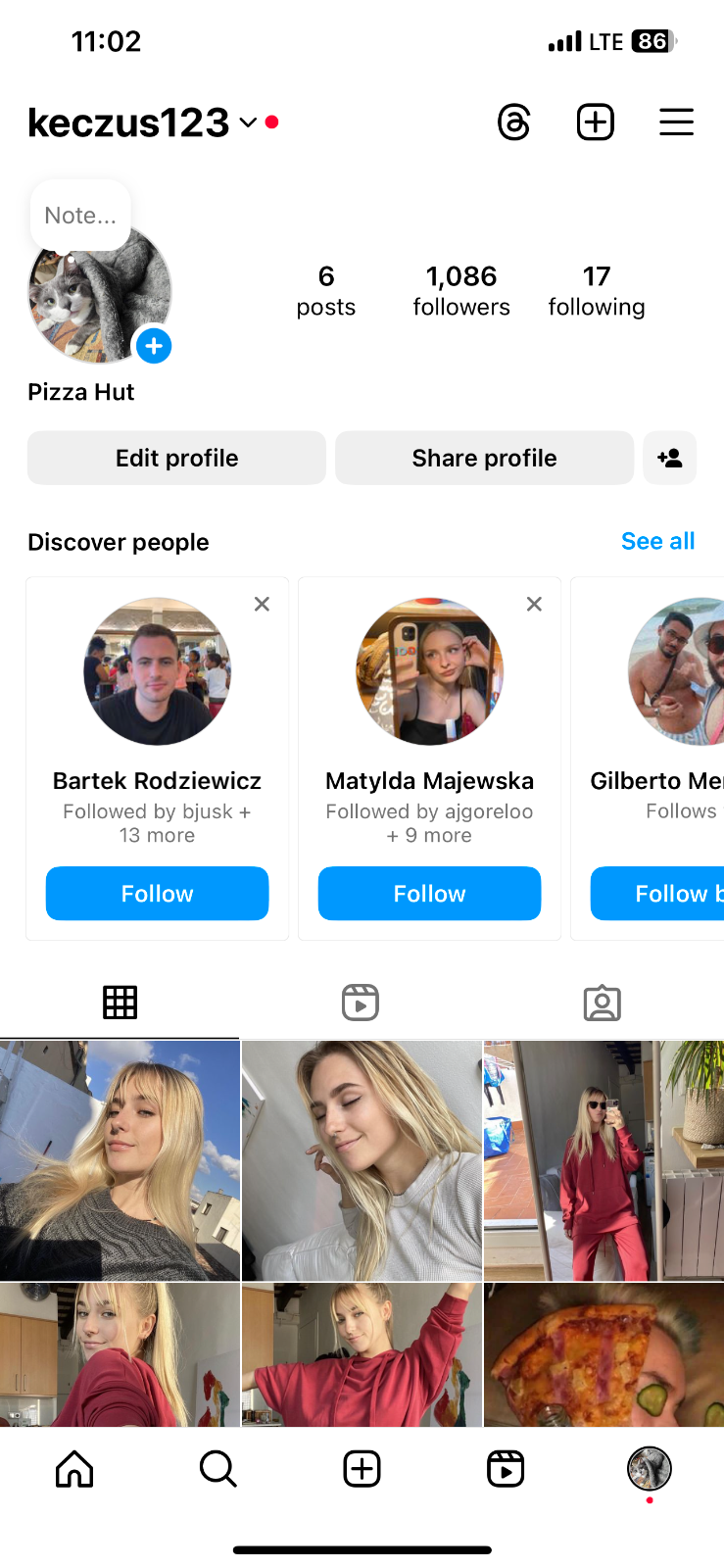Follow Matylda Majewska
This screenshot has width=724, height=1568.
[429, 893]
